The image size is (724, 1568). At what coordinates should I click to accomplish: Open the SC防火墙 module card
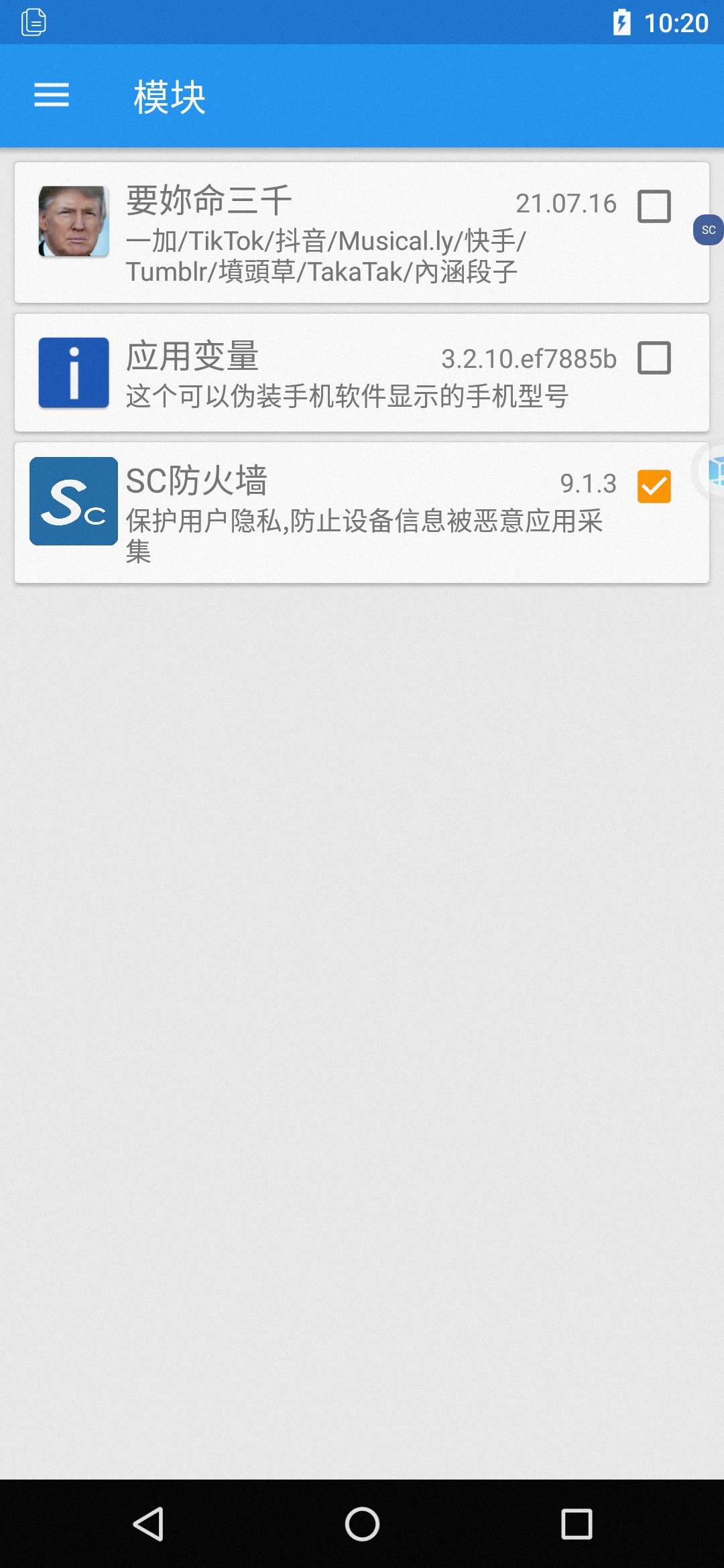pyautogui.click(x=362, y=513)
